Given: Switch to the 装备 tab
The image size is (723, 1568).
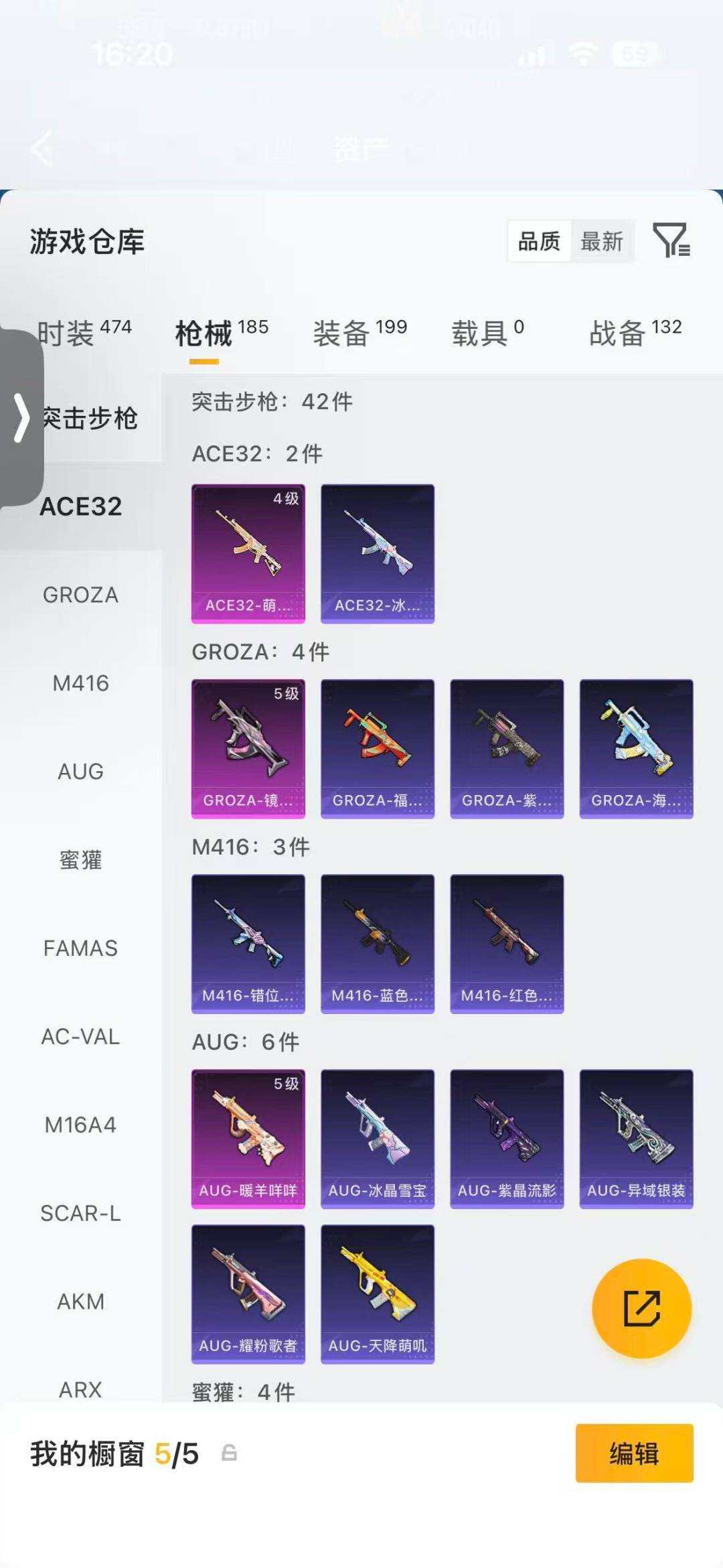Looking at the screenshot, I should coord(360,333).
